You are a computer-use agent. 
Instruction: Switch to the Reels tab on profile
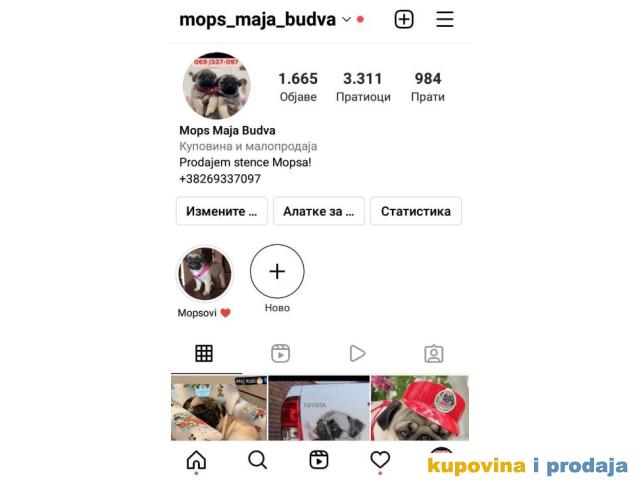point(281,353)
